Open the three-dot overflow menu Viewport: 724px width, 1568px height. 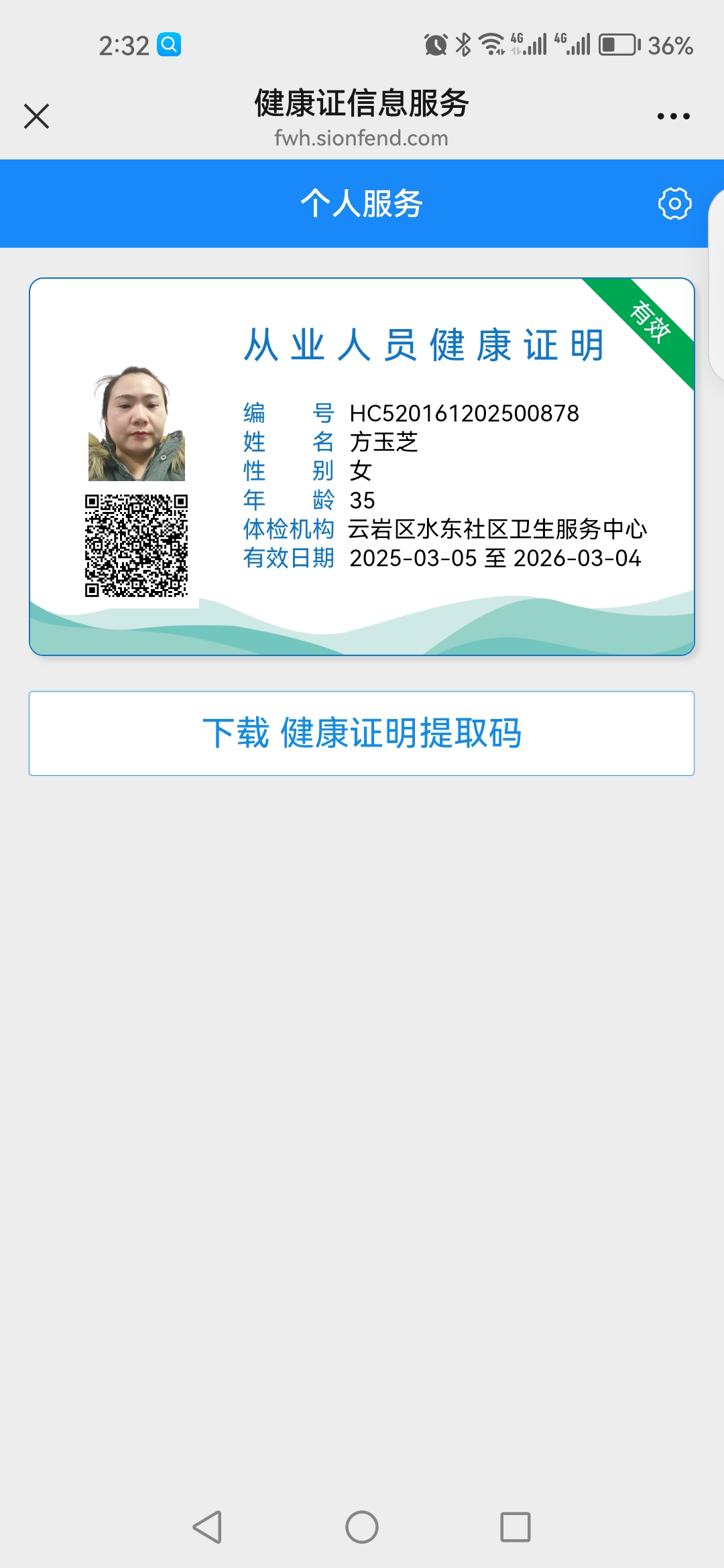673,116
